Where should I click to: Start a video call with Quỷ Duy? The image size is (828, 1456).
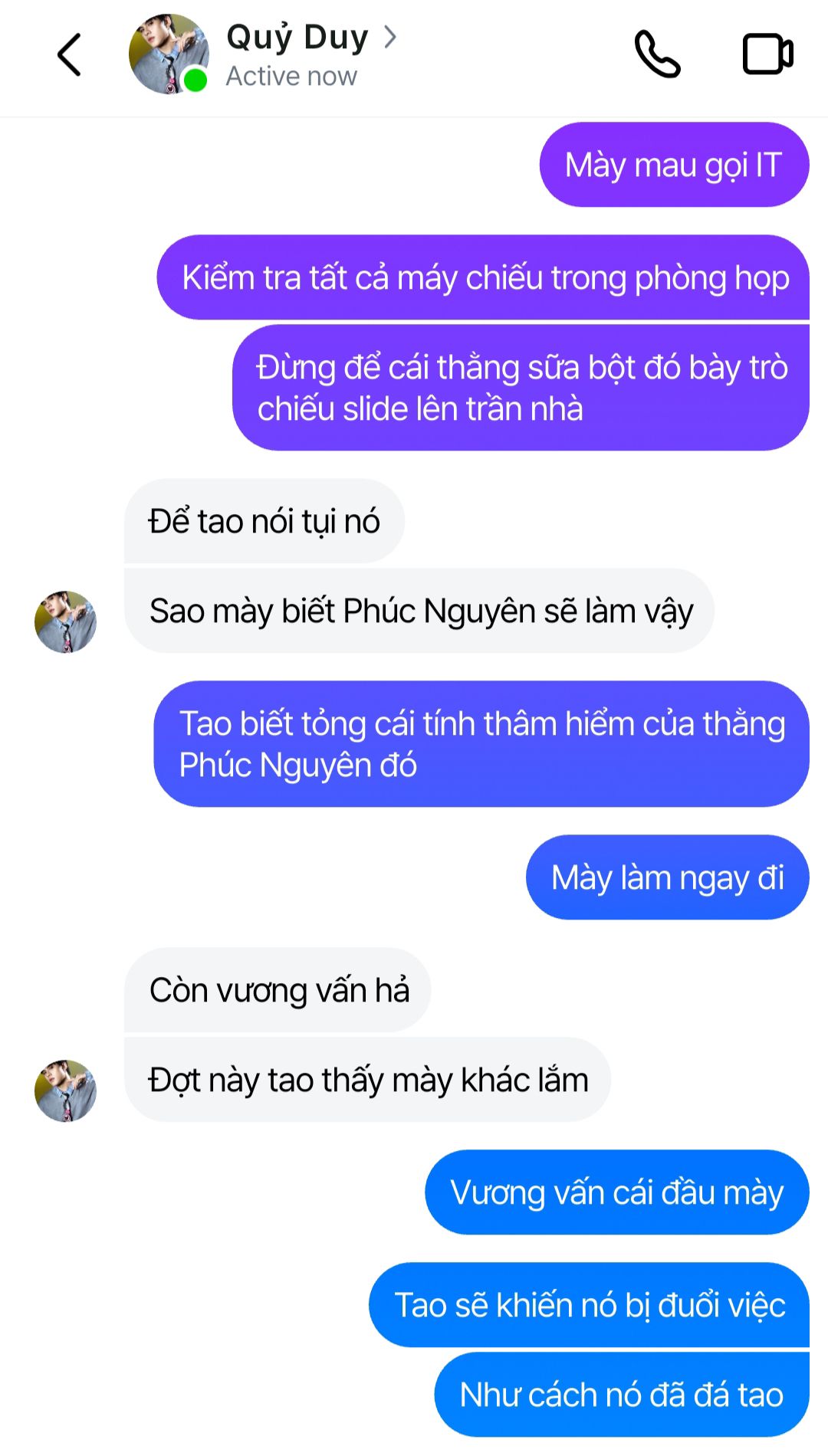[767, 54]
